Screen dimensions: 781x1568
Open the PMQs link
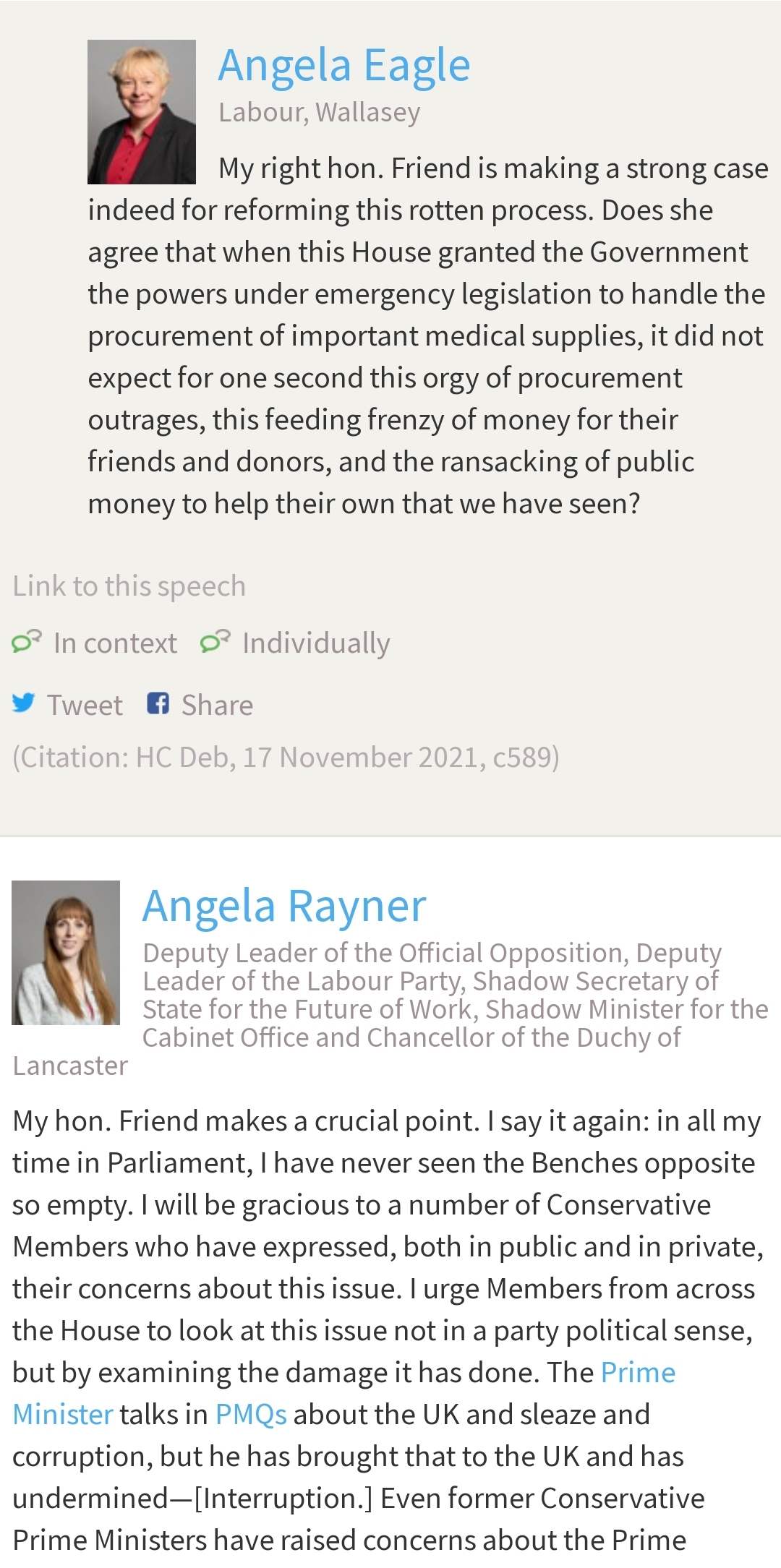coord(251,1414)
